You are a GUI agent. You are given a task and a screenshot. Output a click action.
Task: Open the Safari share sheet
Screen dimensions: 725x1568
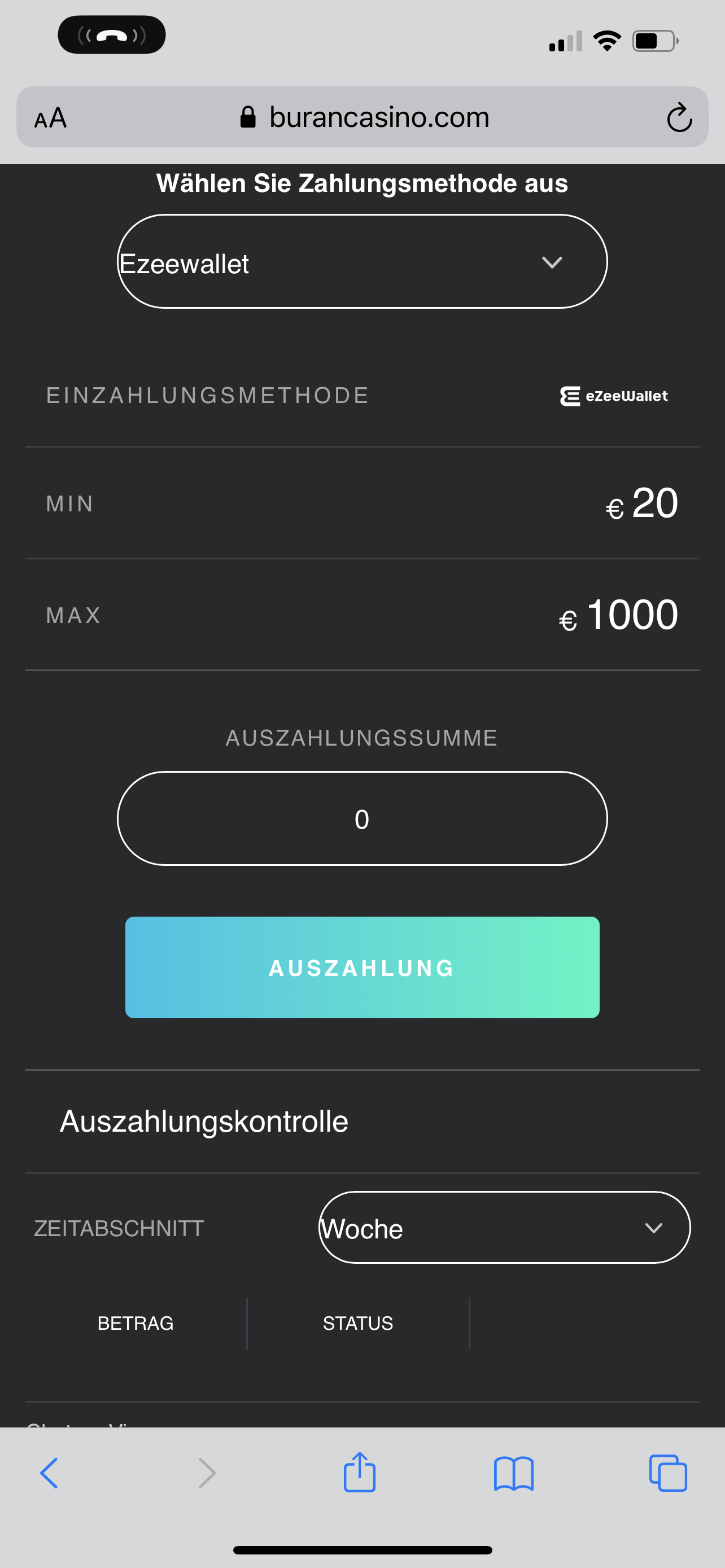pos(359,1473)
